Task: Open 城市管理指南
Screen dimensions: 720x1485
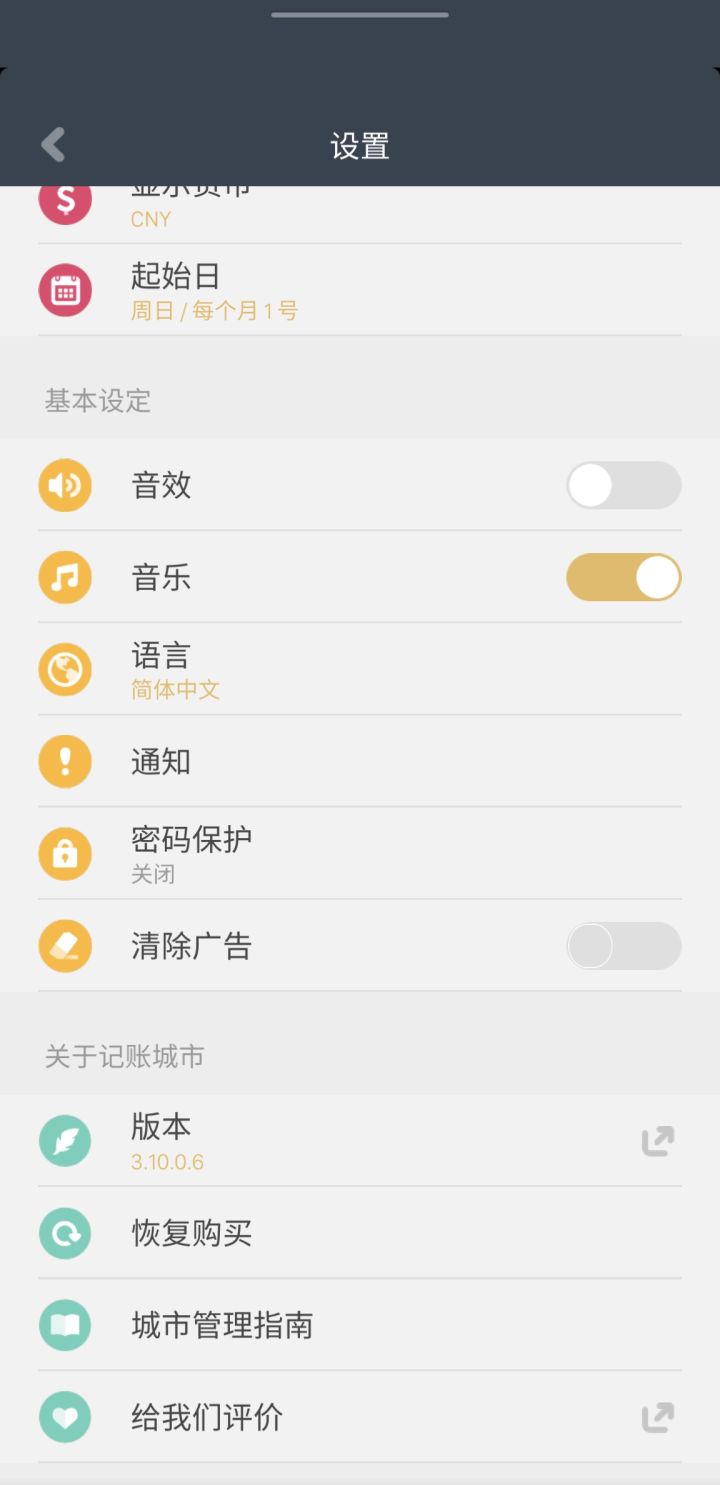Action: coord(360,1325)
